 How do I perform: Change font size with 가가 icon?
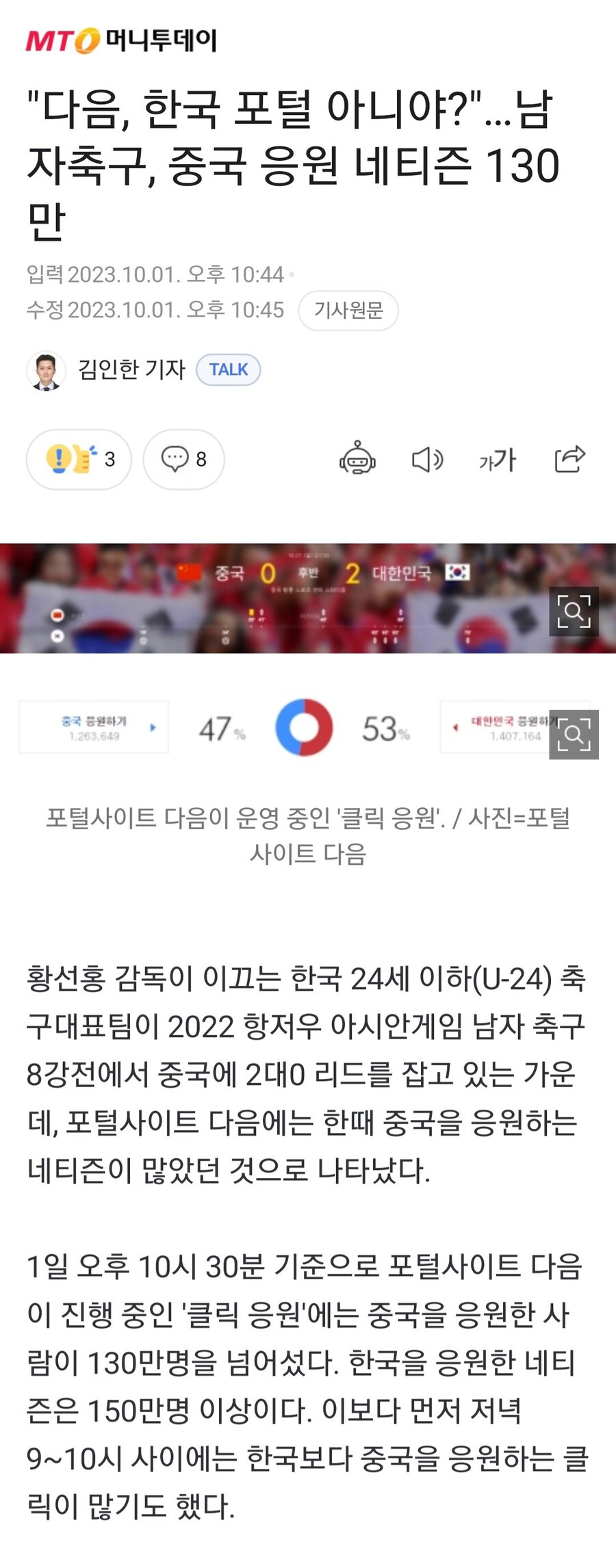click(498, 459)
